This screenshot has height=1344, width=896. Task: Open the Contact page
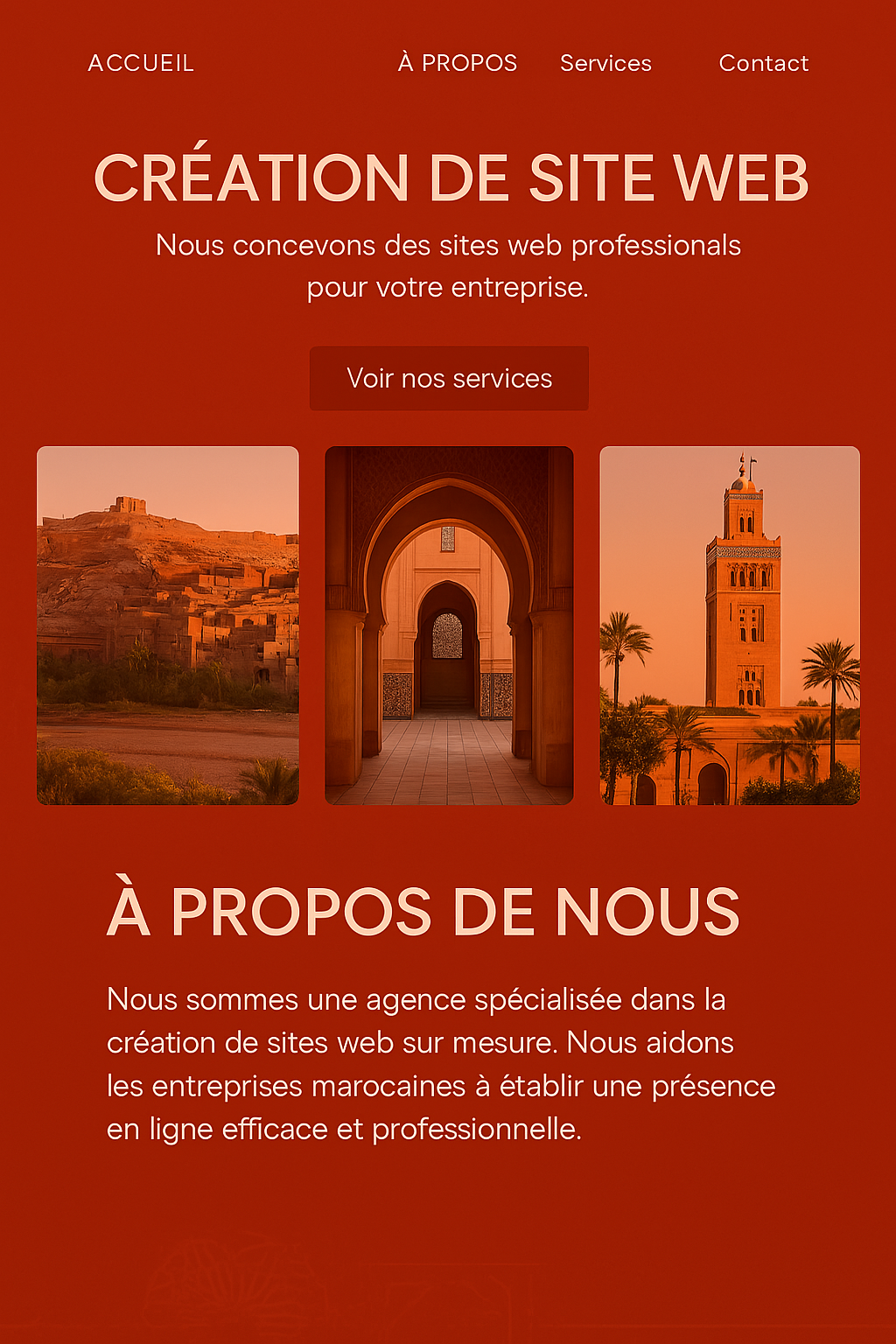point(763,63)
